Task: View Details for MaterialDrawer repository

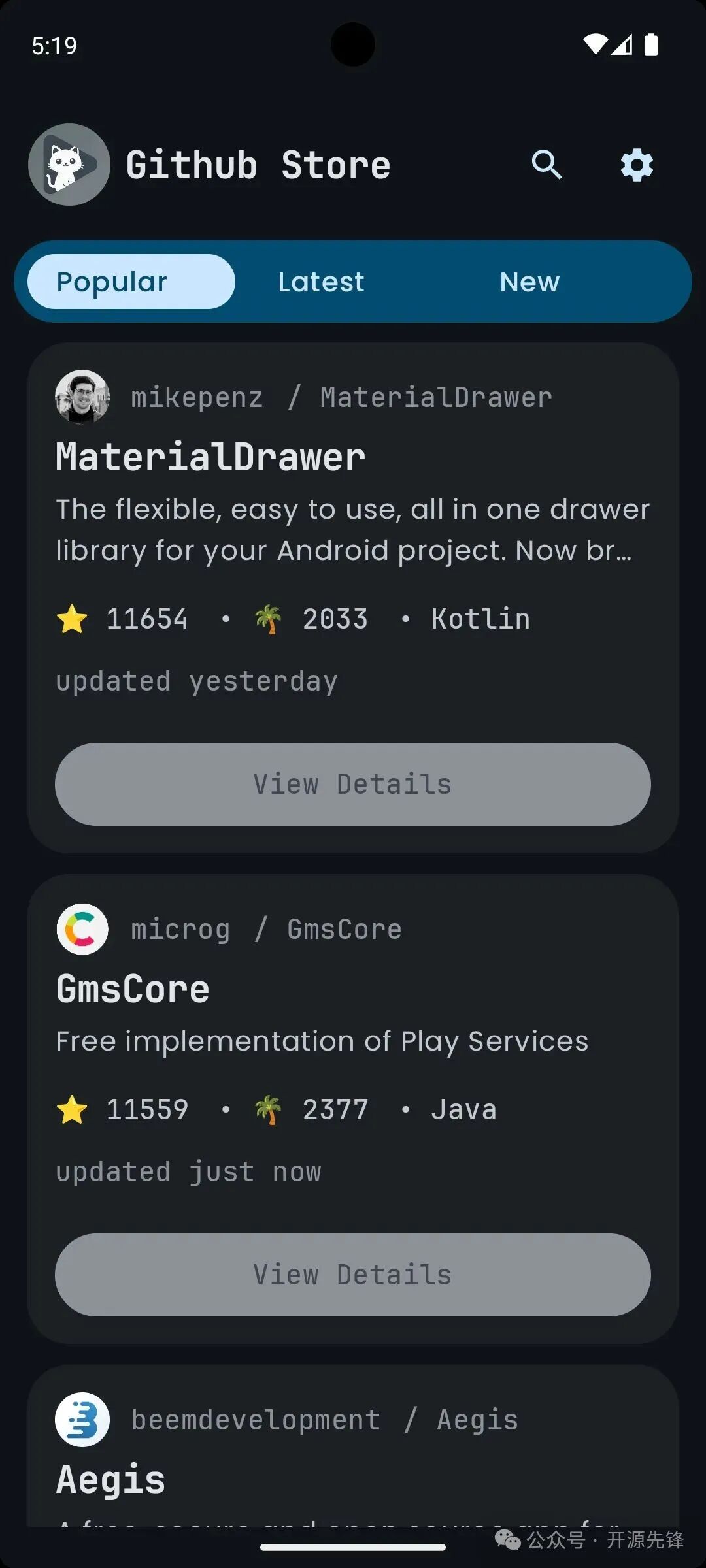Action: point(352,783)
